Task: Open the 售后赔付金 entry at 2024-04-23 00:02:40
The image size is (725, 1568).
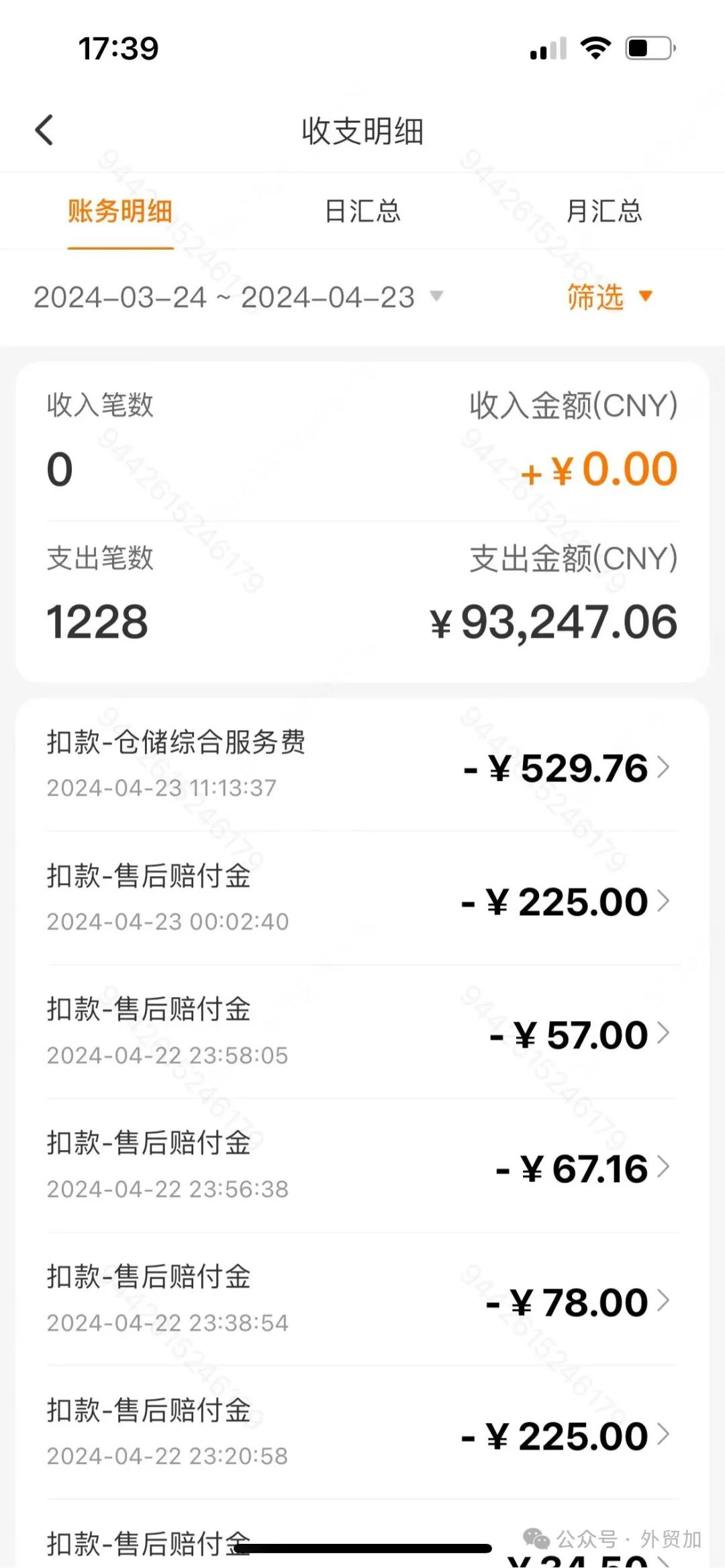Action: [x=362, y=898]
